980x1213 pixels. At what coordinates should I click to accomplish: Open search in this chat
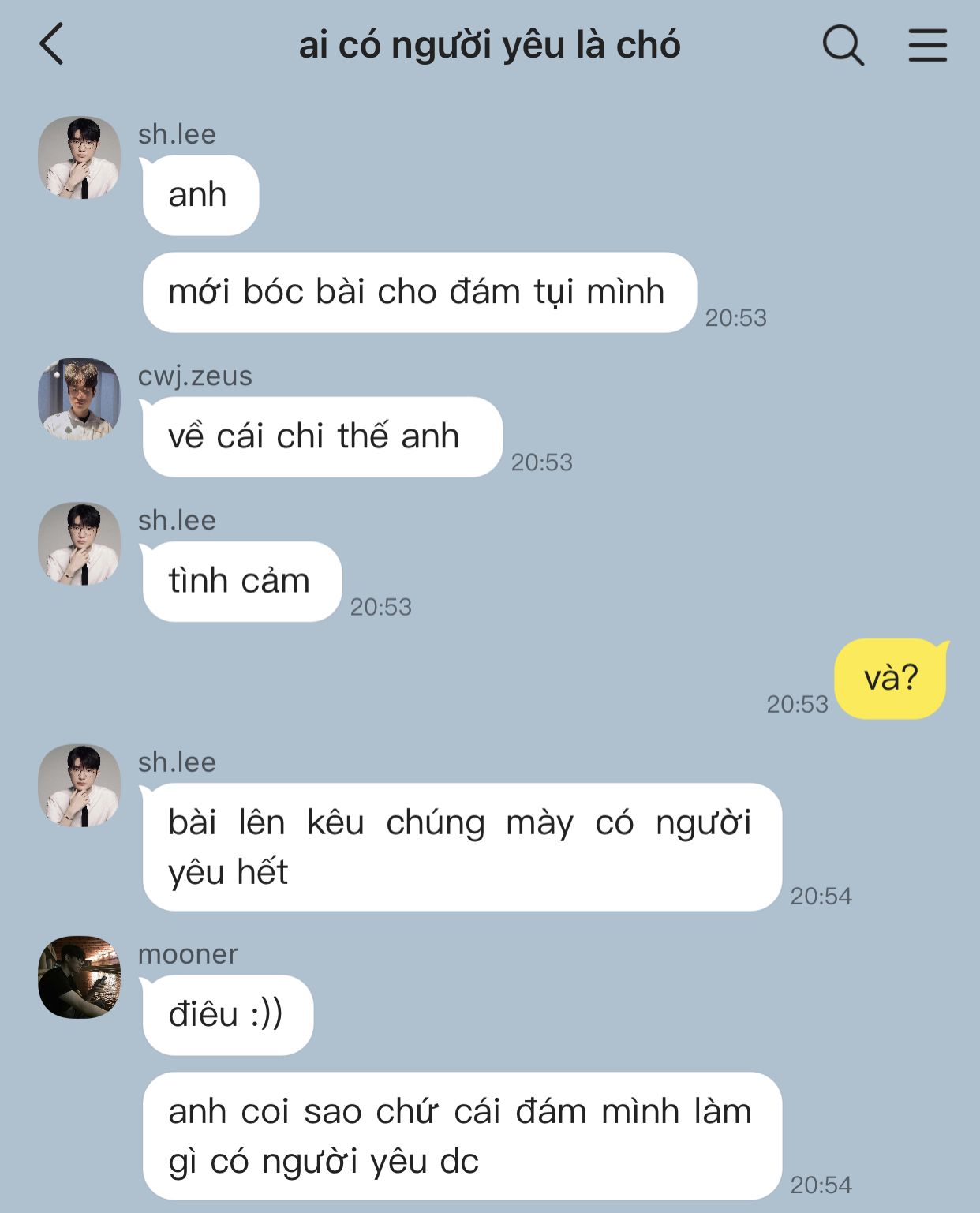(x=843, y=45)
